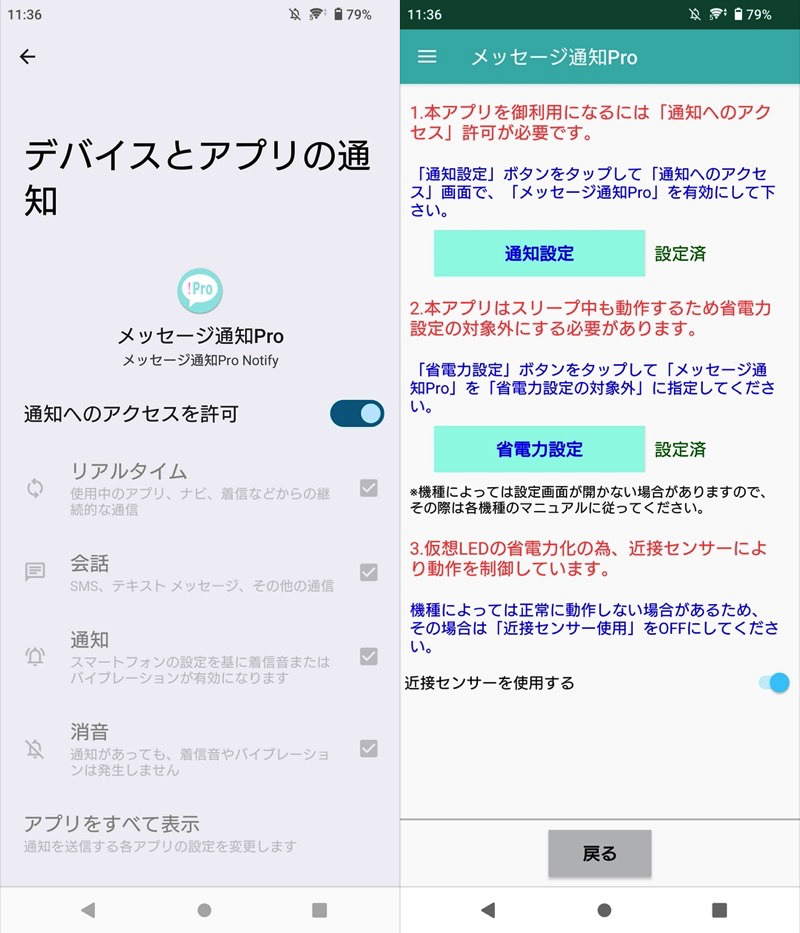
Task: Tap the 戻る button
Action: point(599,853)
